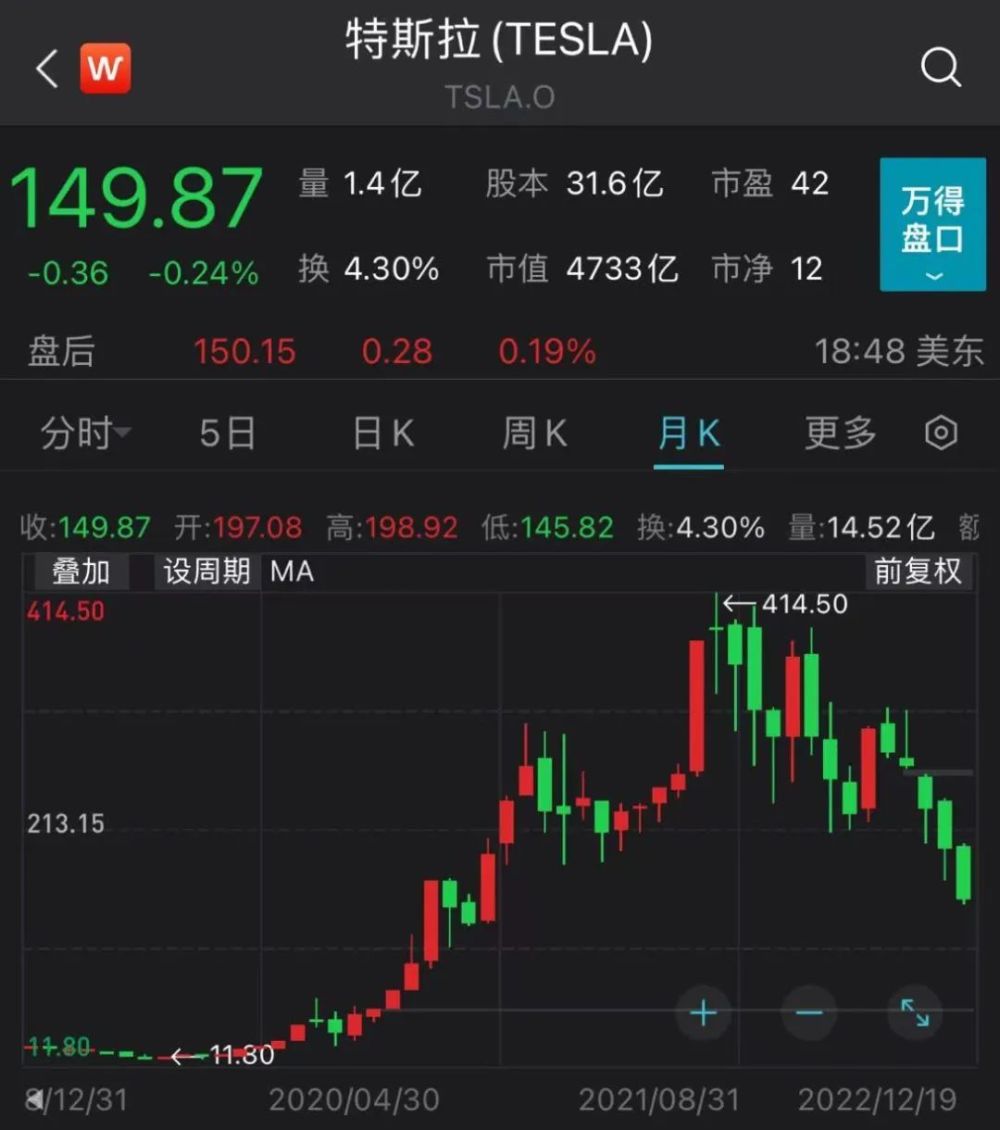Change the 前复权 adjustment mode
The width and height of the screenshot is (1000, 1130).
(918, 572)
